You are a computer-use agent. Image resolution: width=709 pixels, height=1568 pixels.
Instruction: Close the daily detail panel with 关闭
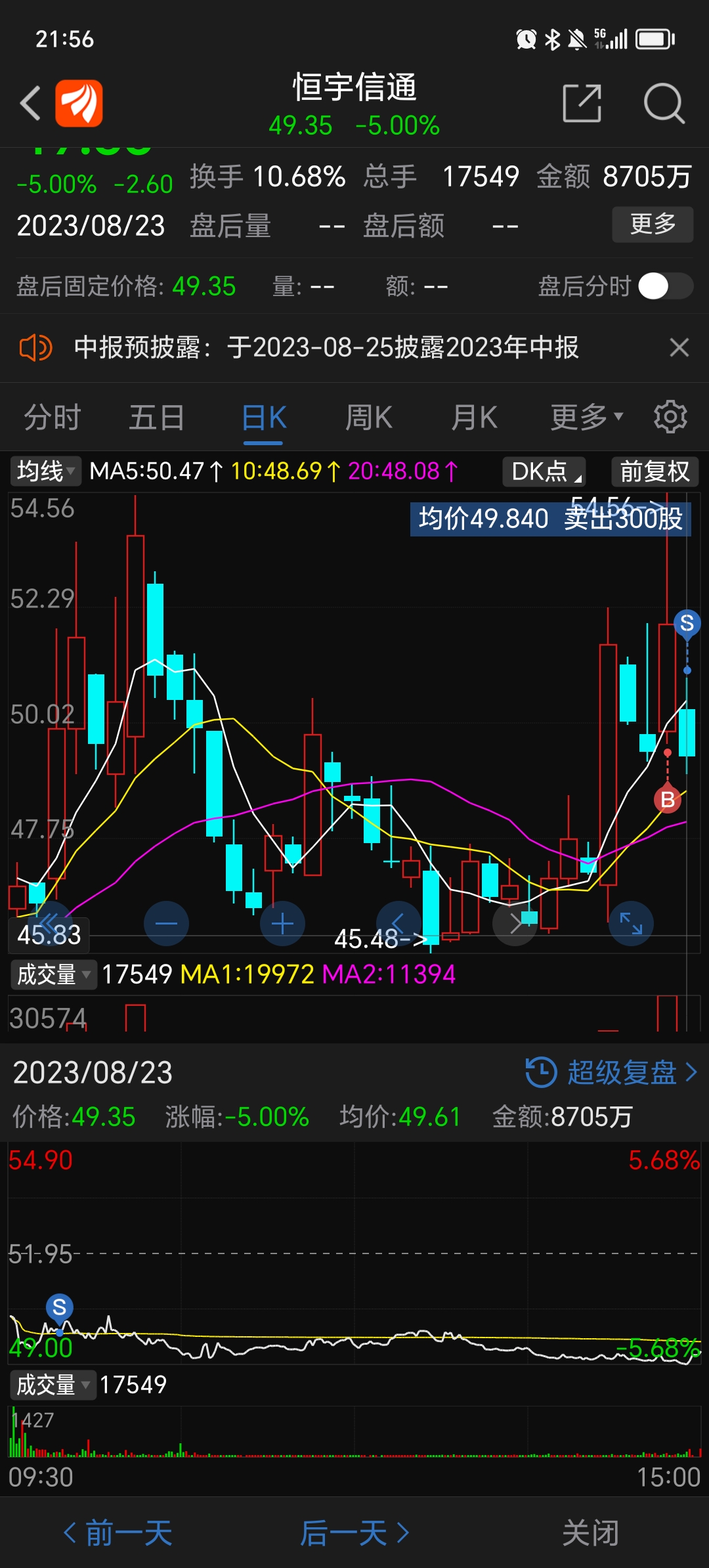591,1533
